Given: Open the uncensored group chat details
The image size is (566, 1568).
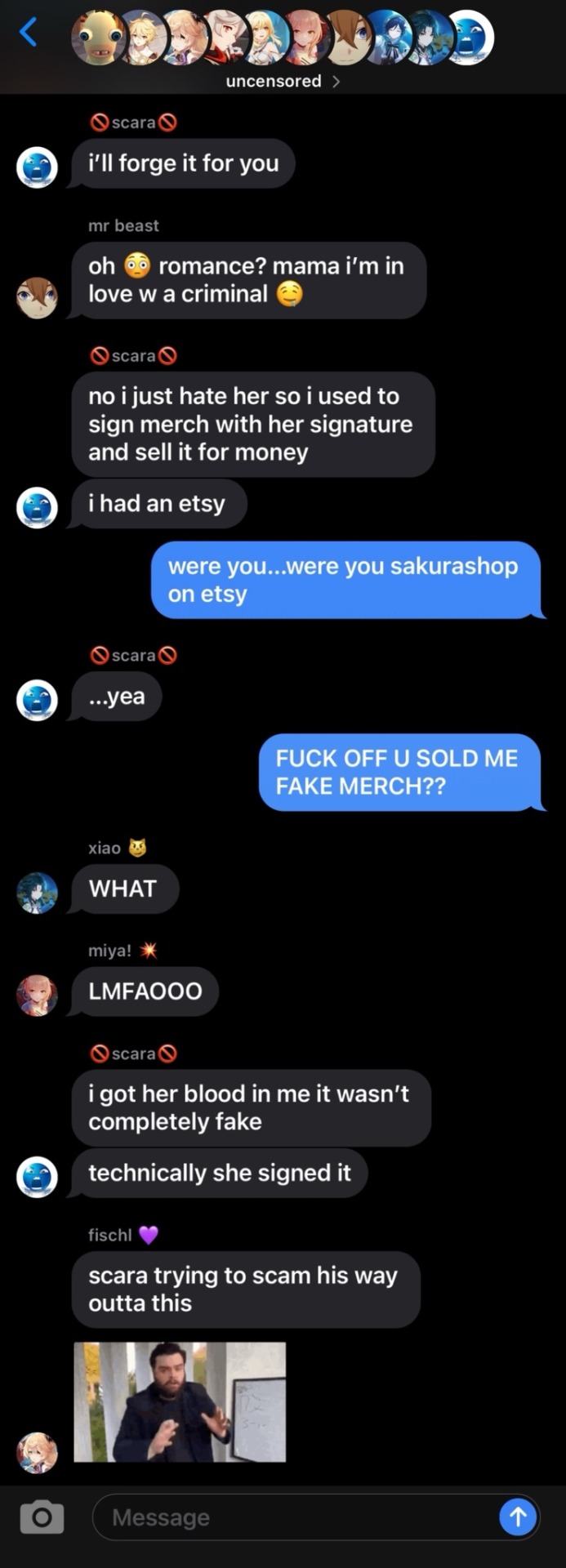Looking at the screenshot, I should pyautogui.click(x=282, y=81).
